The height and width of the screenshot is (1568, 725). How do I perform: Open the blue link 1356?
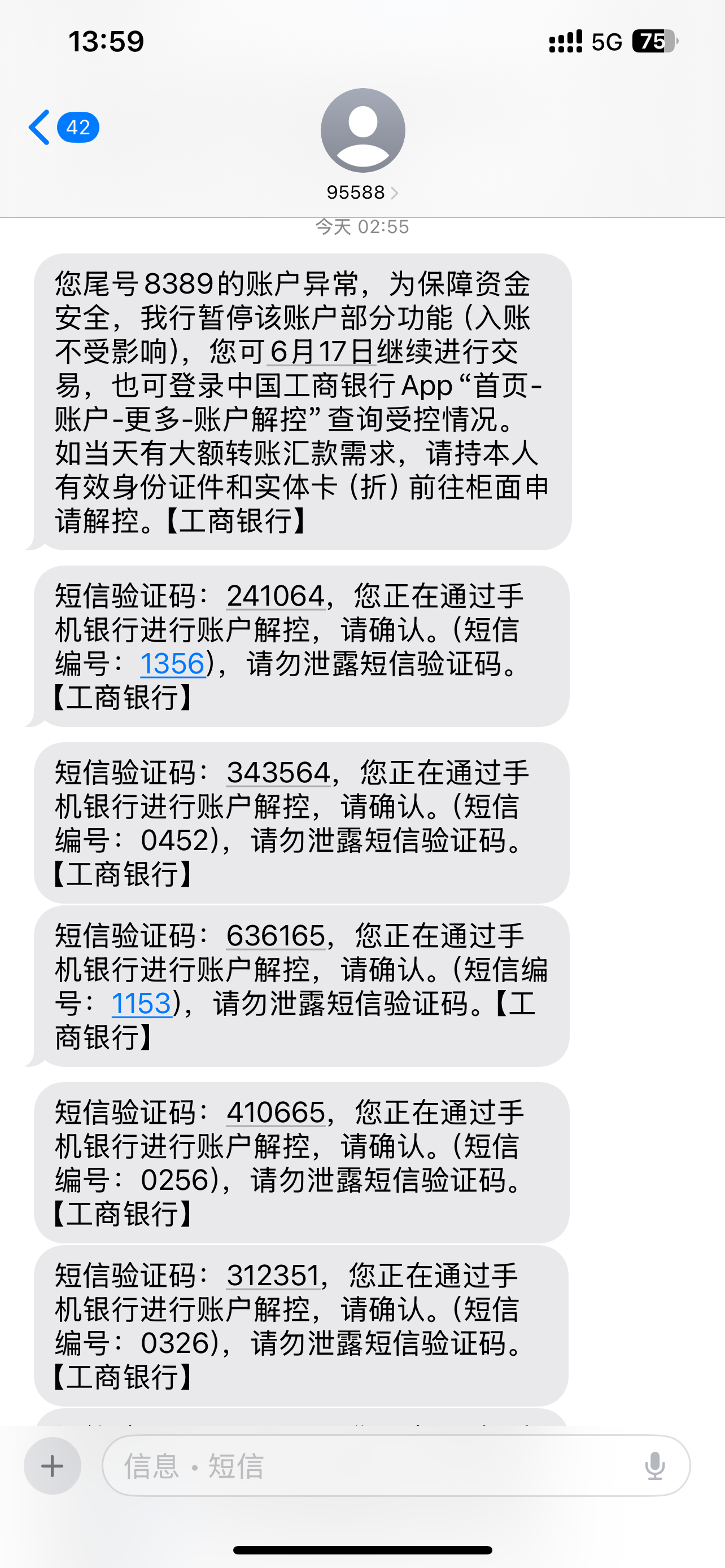click(x=172, y=663)
